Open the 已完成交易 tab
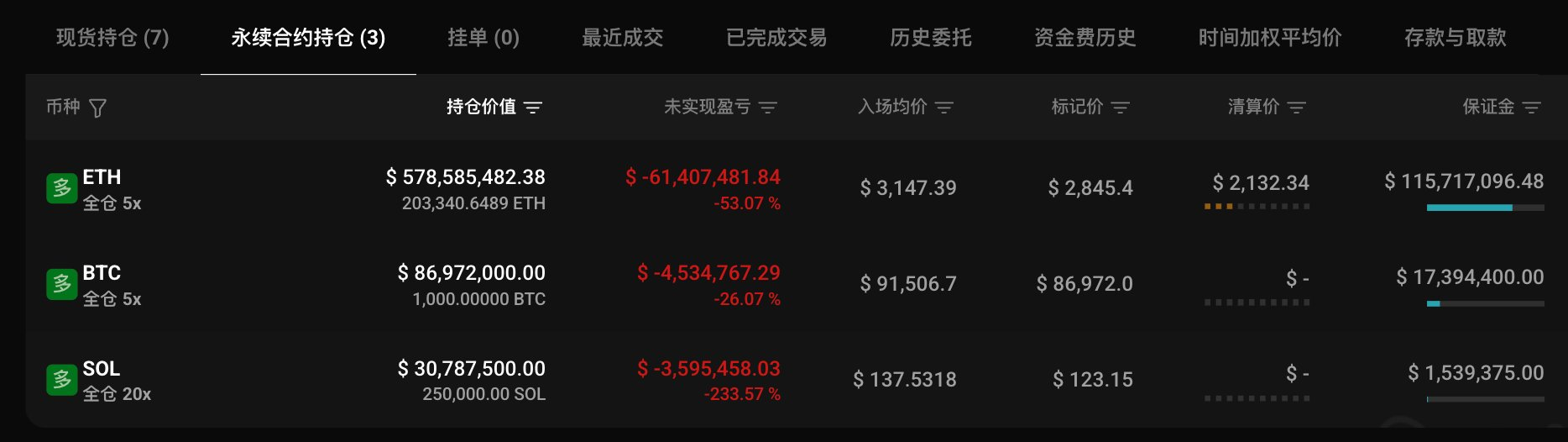Screen dimensions: 1568x442 point(776,38)
